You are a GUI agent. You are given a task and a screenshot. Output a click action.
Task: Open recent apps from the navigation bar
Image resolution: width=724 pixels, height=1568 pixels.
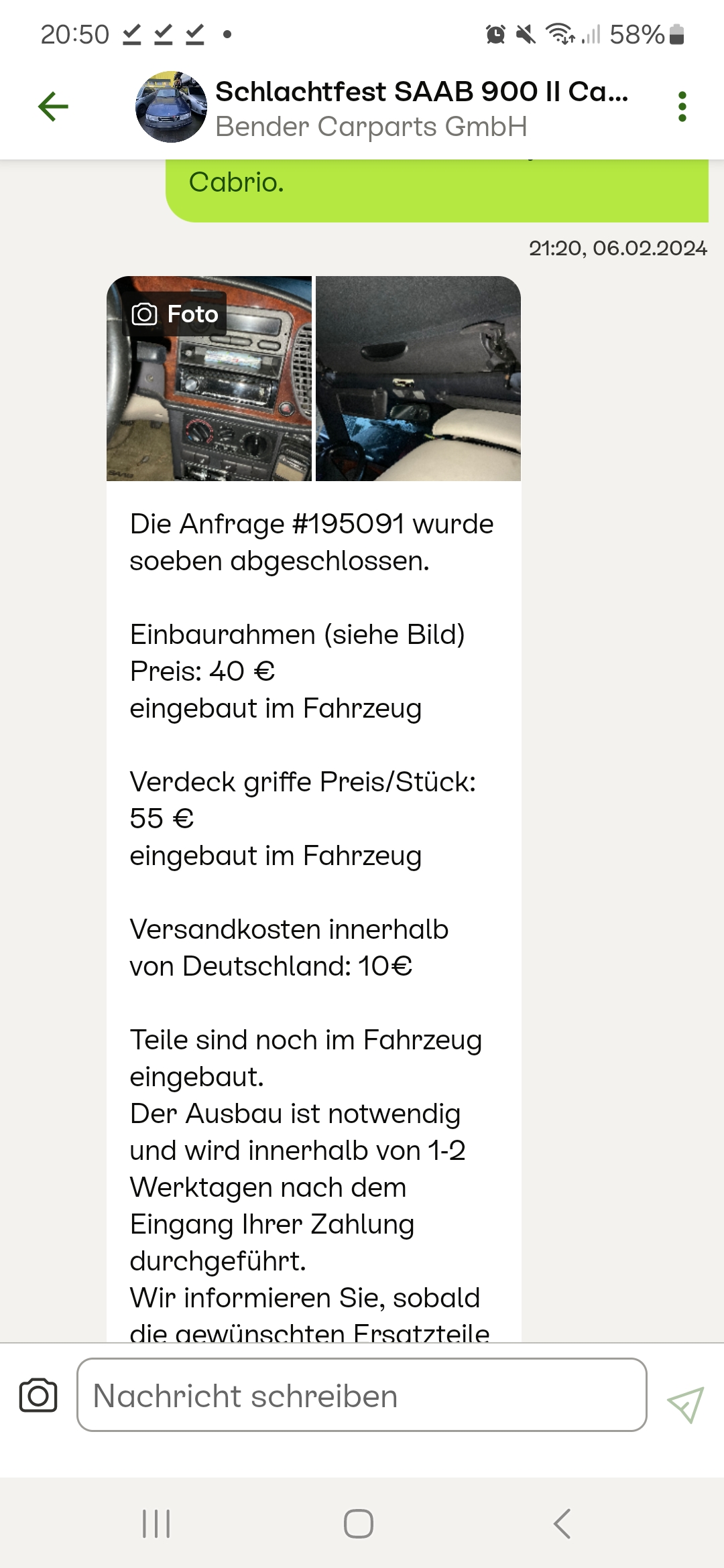point(156,1523)
